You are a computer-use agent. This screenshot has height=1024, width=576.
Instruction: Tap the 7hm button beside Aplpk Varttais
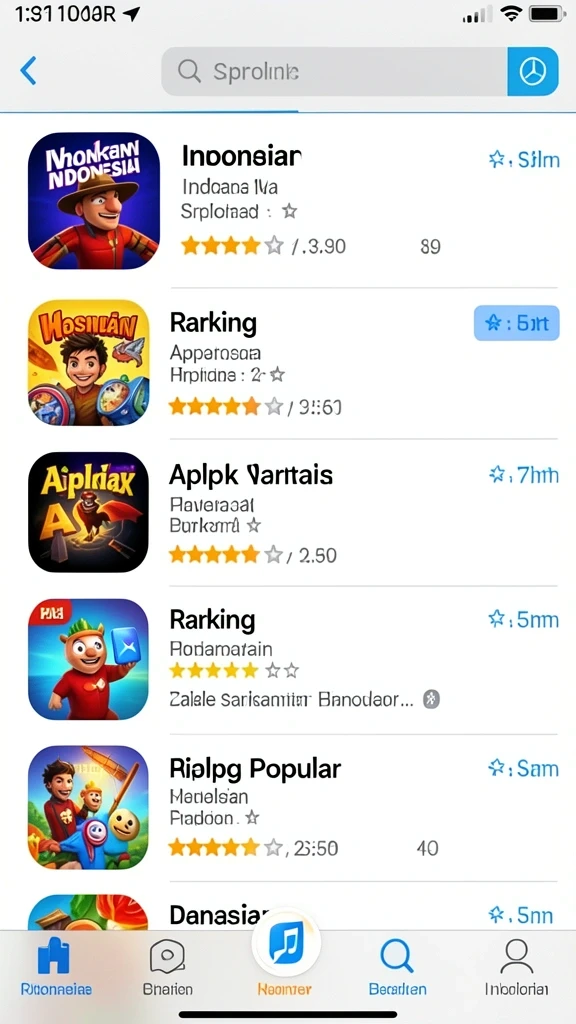(x=524, y=475)
